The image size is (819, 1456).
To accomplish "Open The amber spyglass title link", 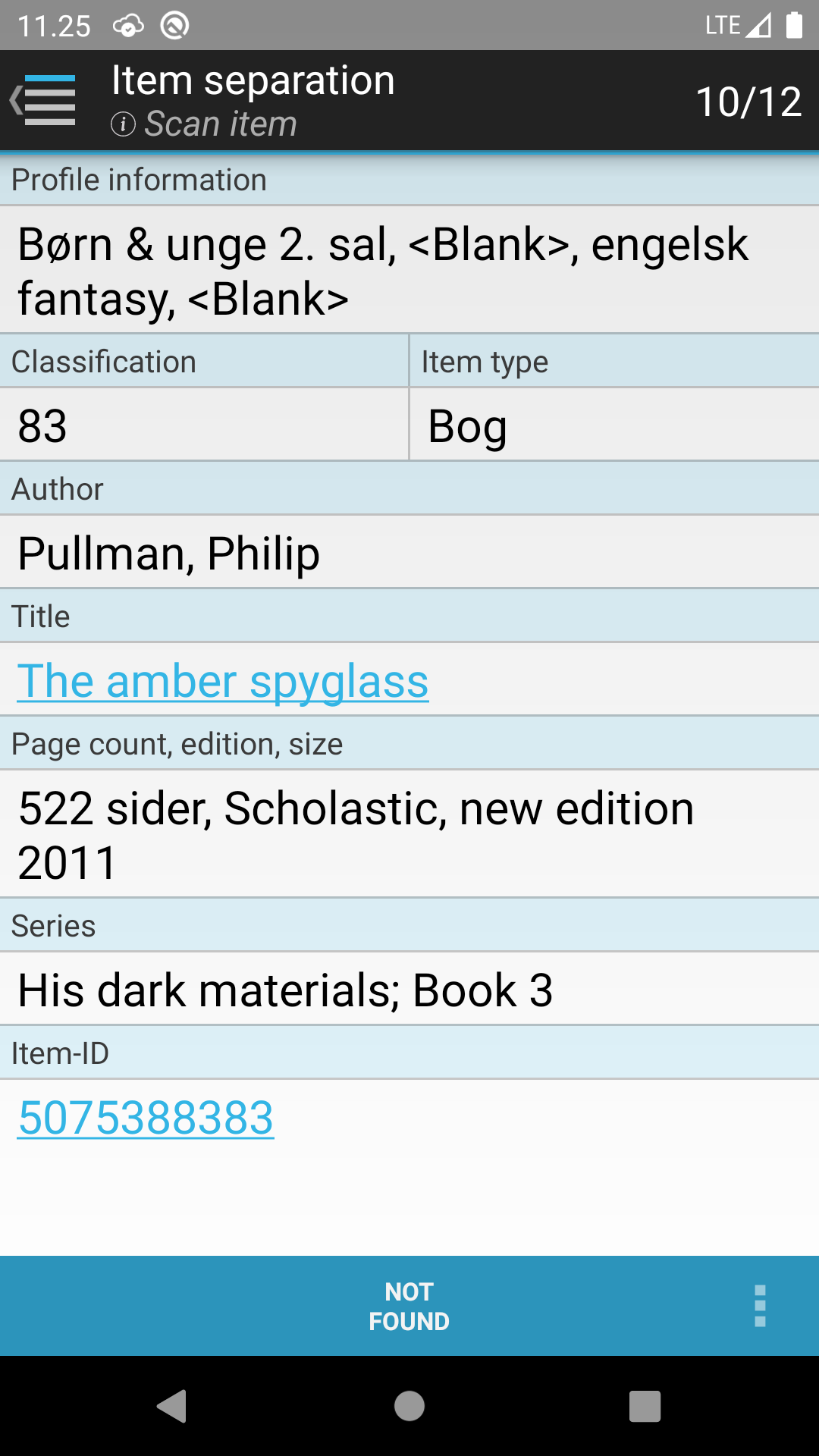I will point(223,681).
